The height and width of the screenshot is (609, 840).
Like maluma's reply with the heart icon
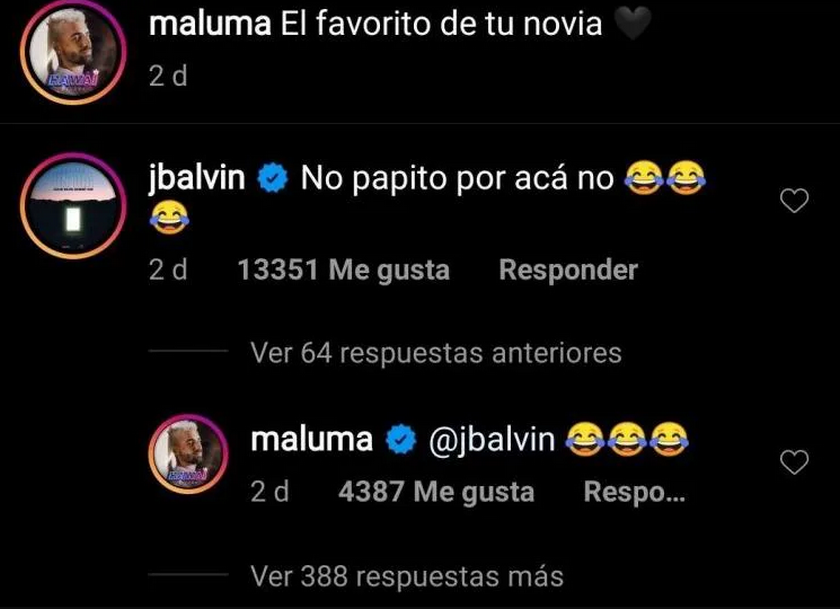tap(793, 462)
